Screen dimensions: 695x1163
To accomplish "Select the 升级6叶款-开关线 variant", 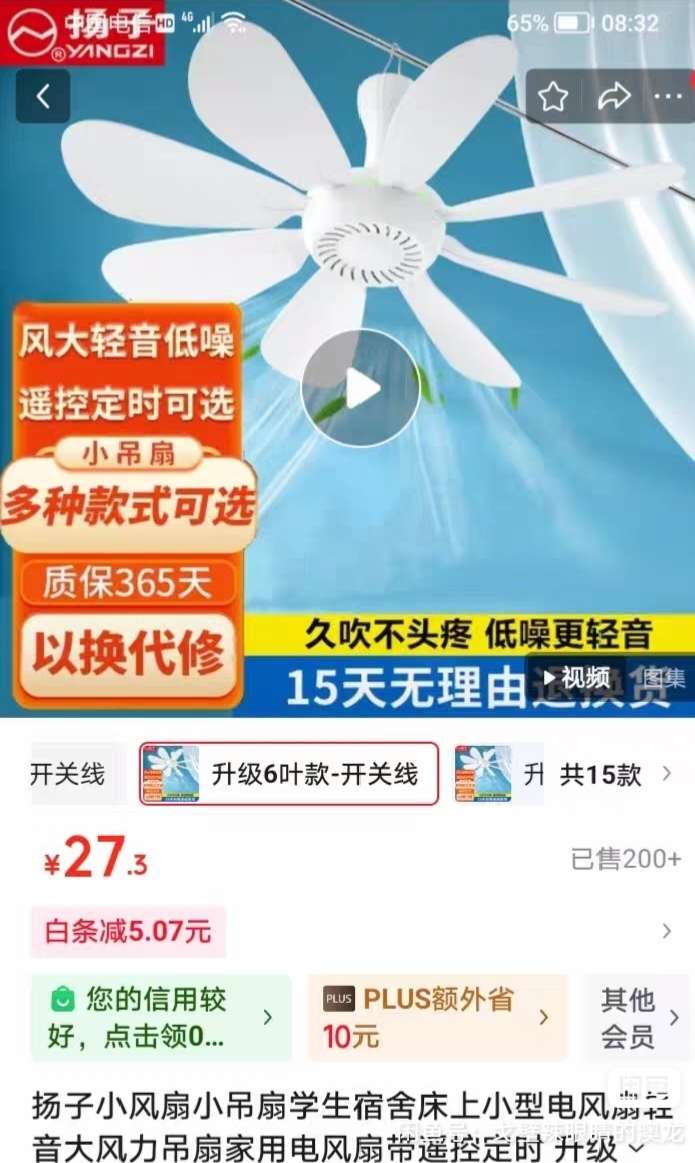I will point(289,773).
